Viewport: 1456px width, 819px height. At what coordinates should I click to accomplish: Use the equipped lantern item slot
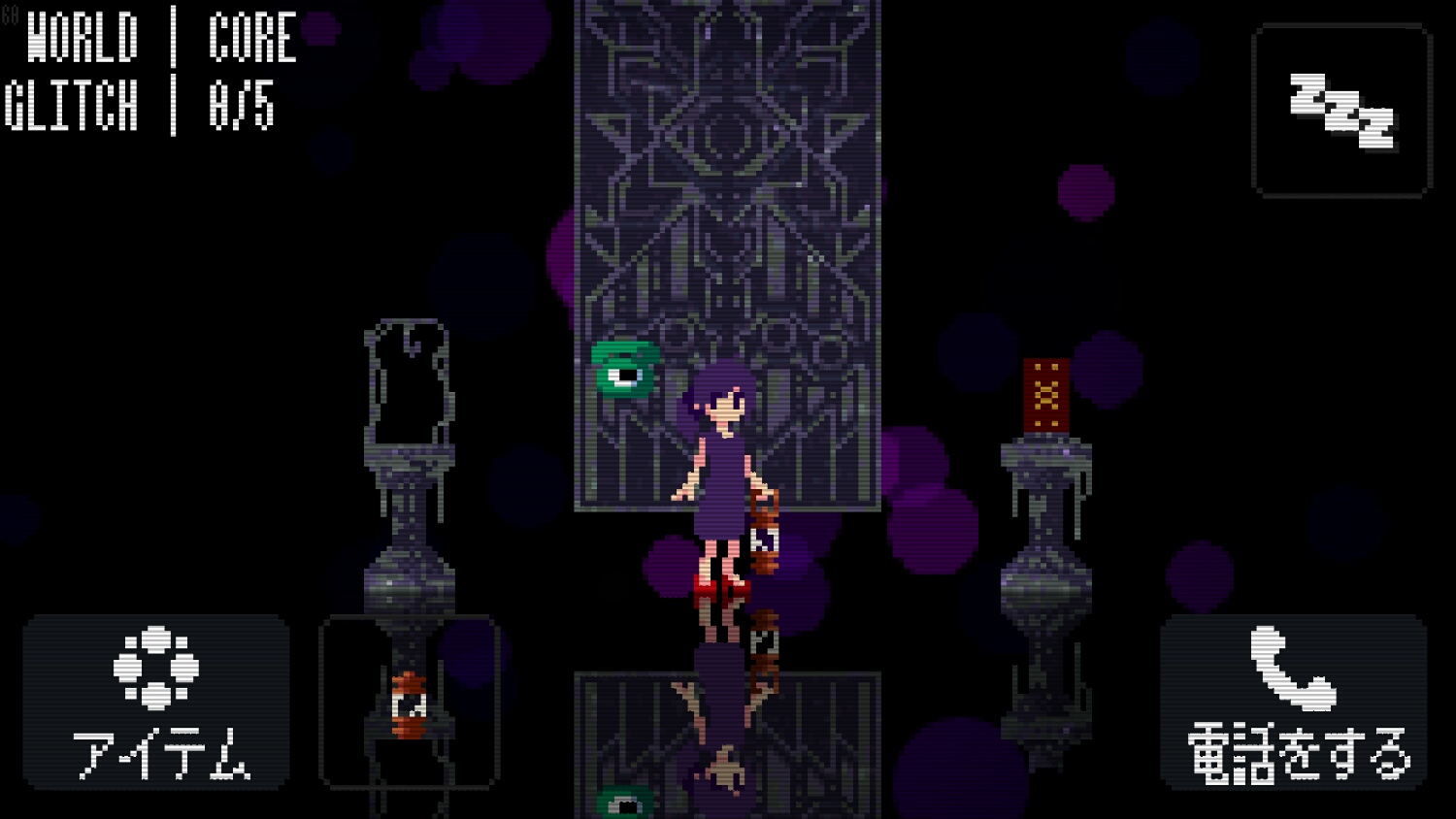click(409, 702)
